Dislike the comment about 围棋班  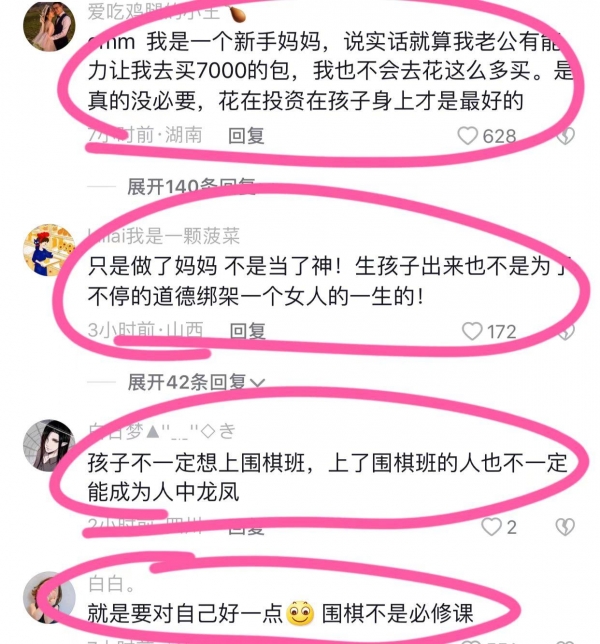pos(565,525)
